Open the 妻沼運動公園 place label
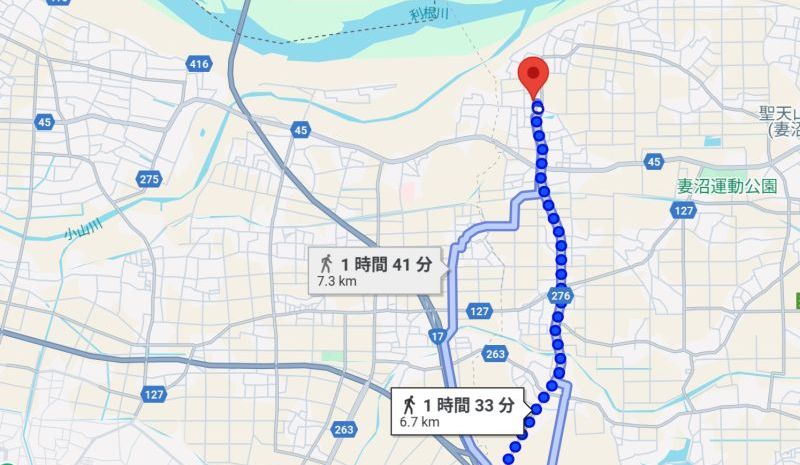This screenshot has width=800, height=465. tap(727, 187)
